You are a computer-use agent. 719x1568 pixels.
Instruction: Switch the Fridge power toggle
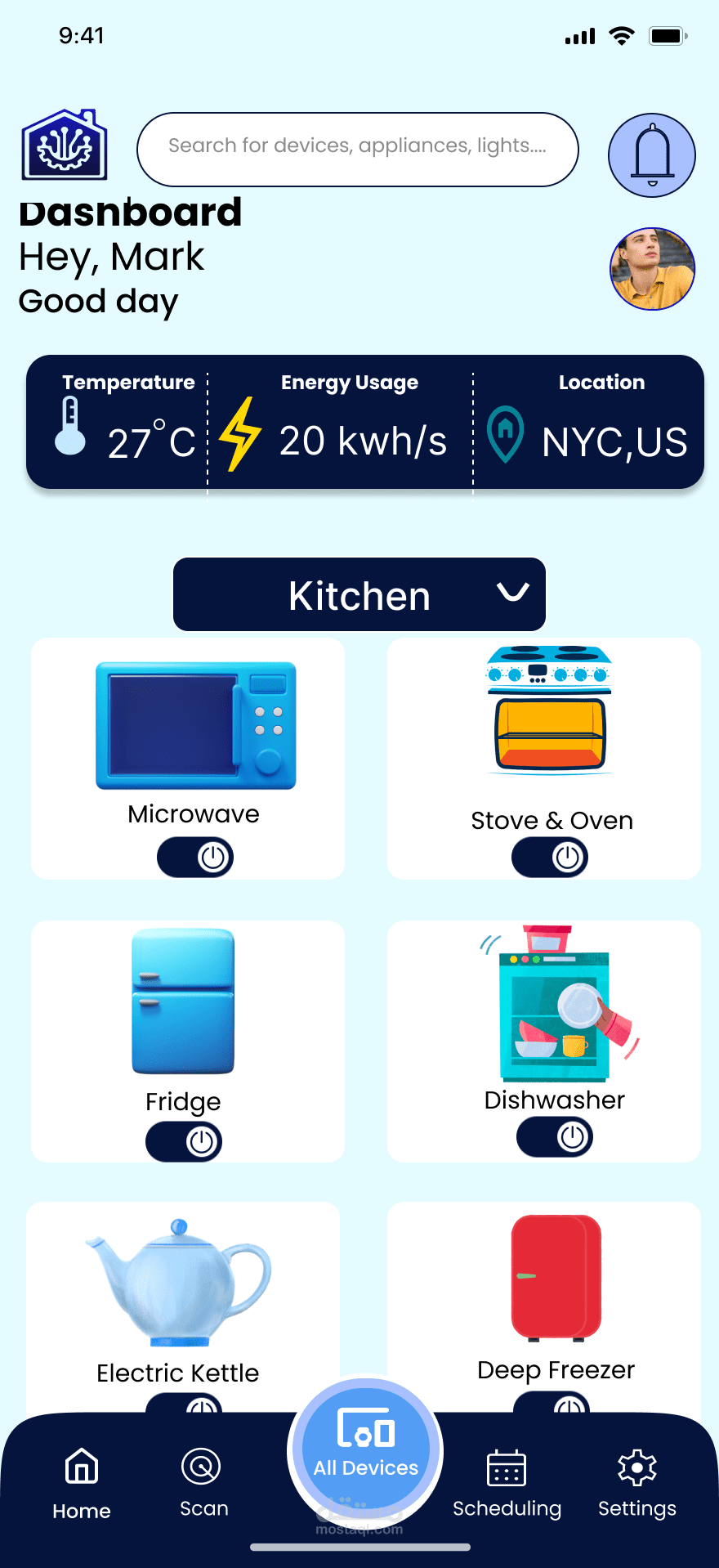[x=184, y=1141]
